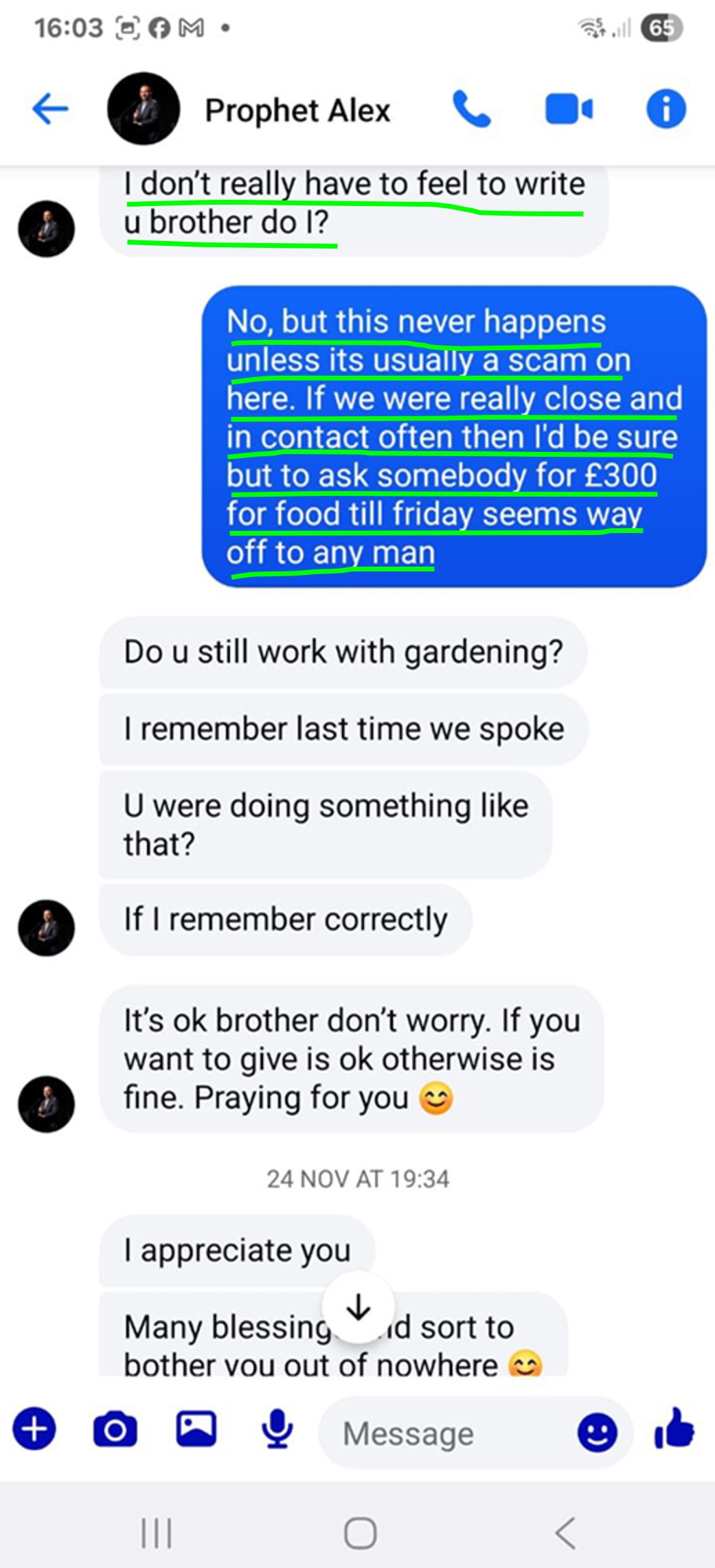Image resolution: width=715 pixels, height=1568 pixels.
Task: Open conversation info details
Action: pos(666,109)
